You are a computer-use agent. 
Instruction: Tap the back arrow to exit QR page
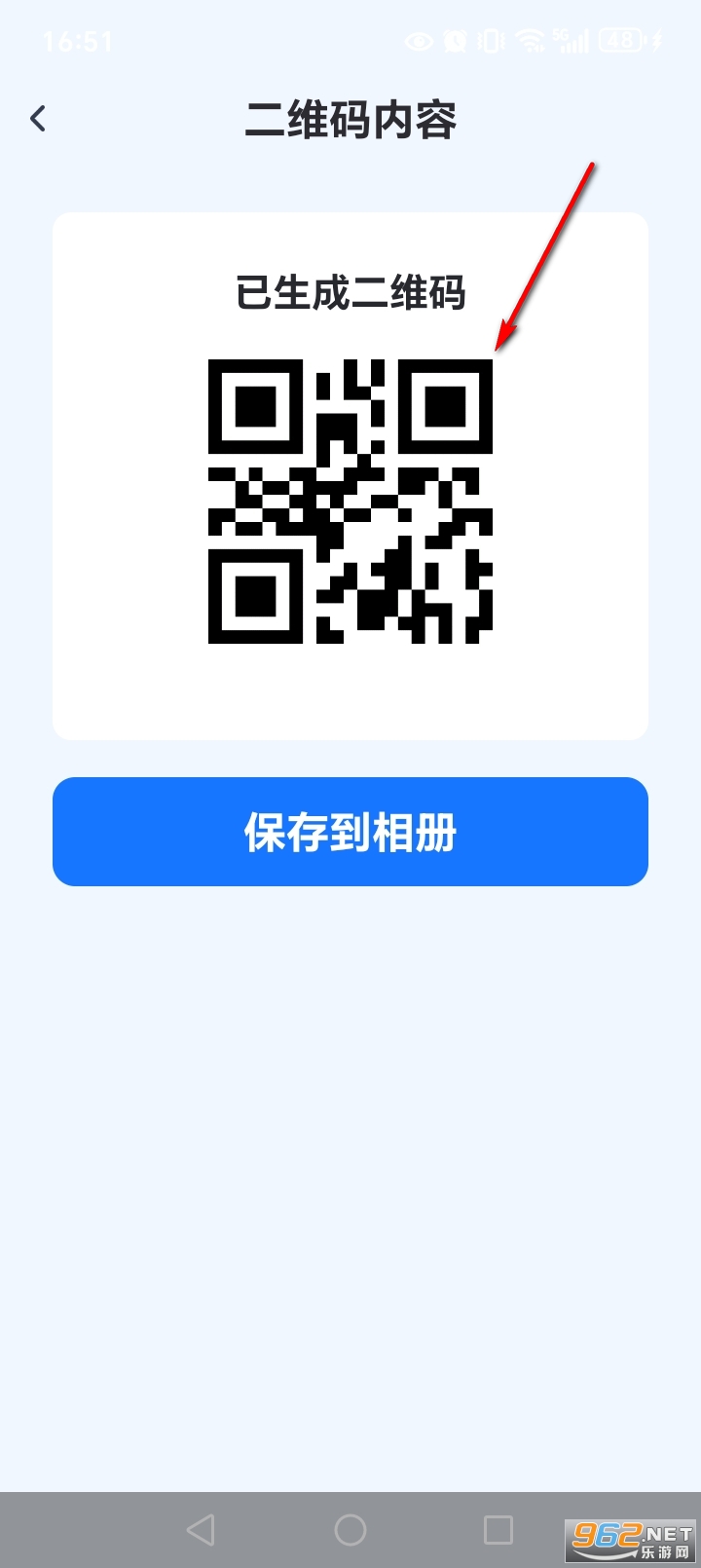[x=38, y=118]
